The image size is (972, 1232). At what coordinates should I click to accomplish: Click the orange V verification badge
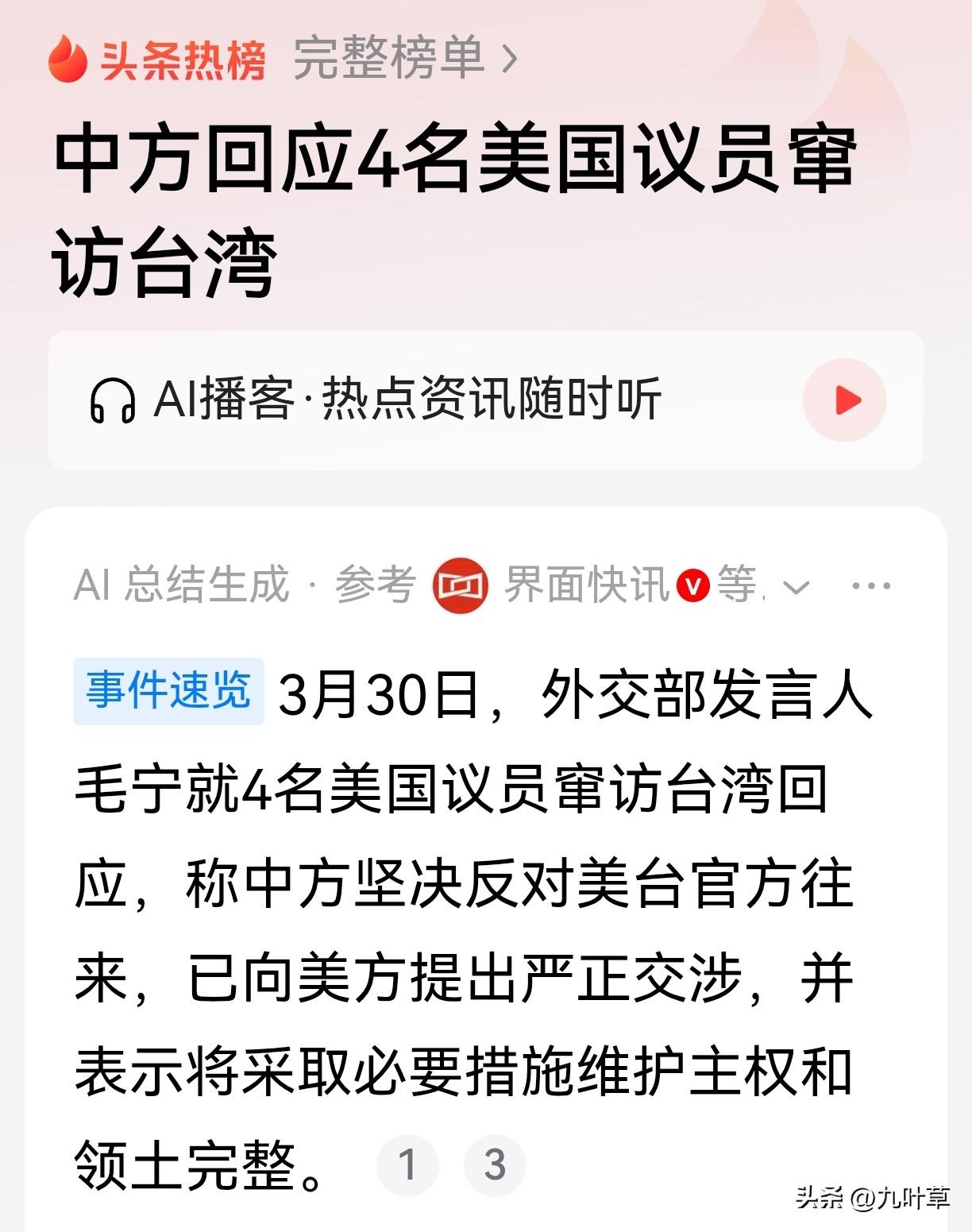pyautogui.click(x=690, y=585)
